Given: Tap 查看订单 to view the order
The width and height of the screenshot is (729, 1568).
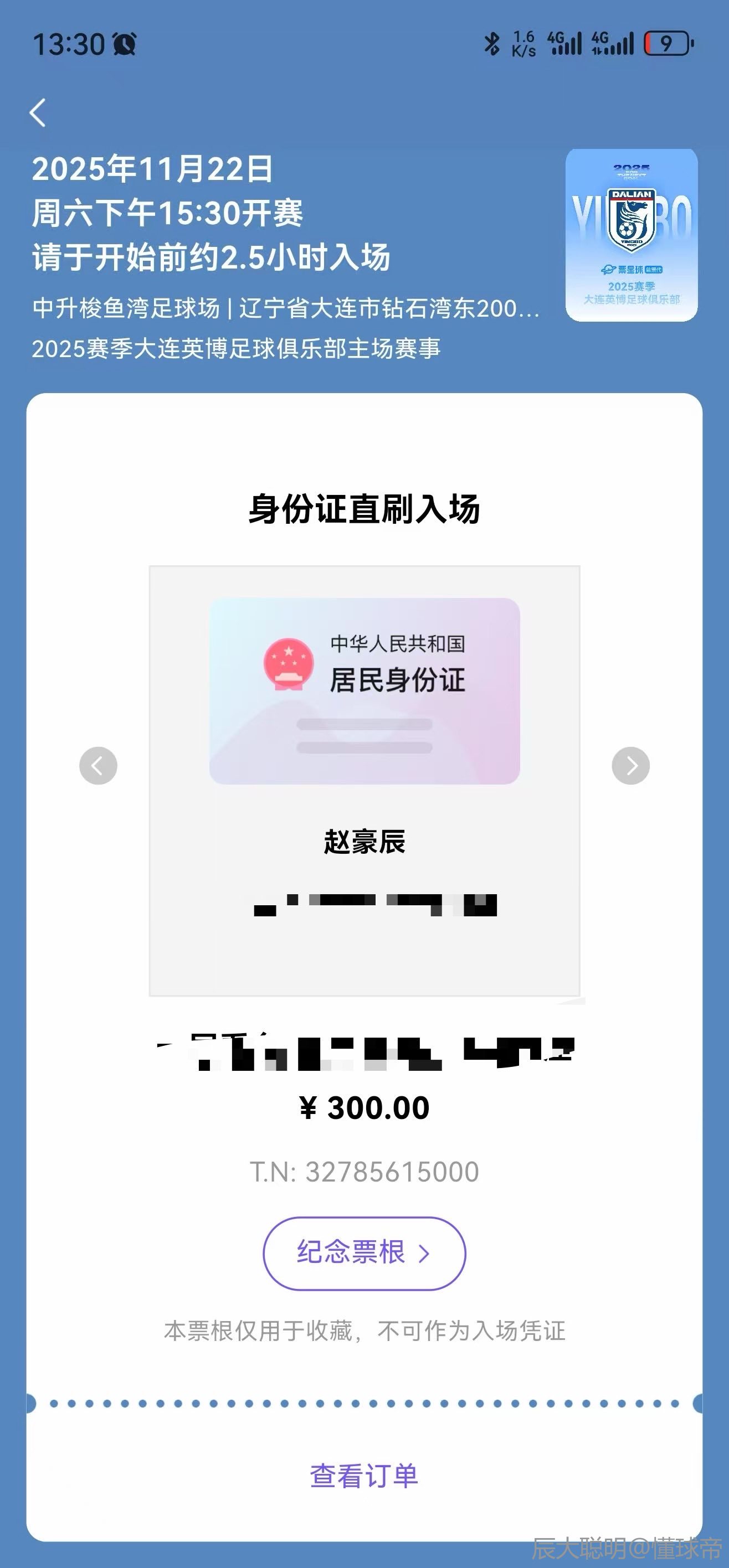Looking at the screenshot, I should (x=364, y=1476).
